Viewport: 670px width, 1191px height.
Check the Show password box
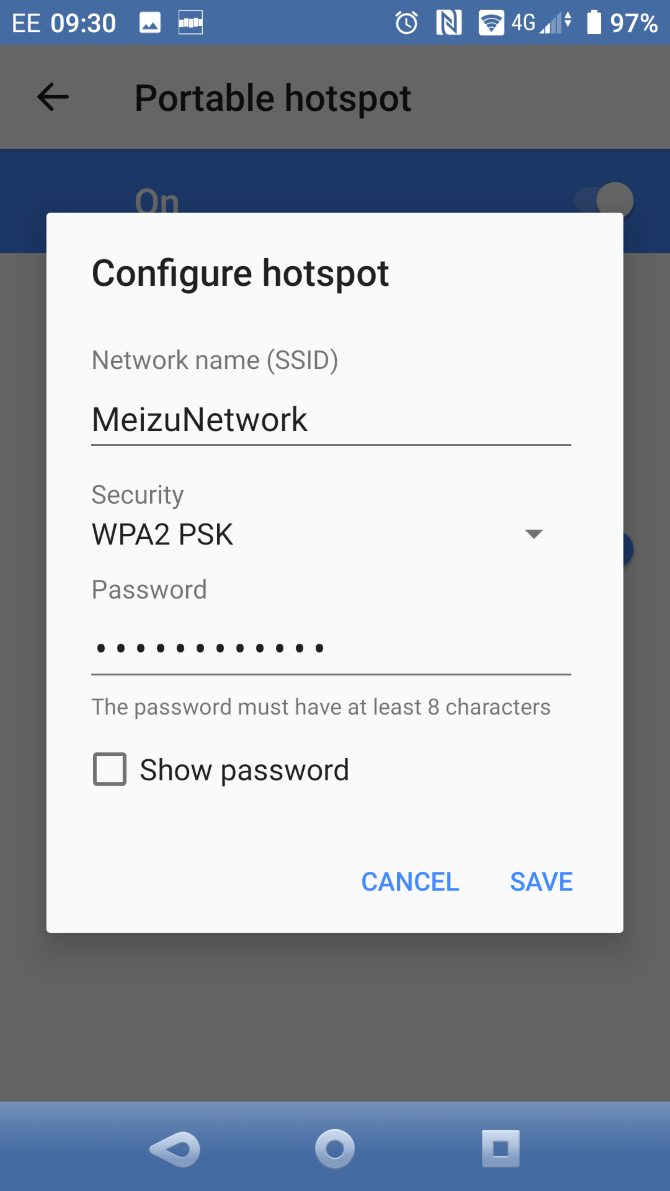point(110,770)
